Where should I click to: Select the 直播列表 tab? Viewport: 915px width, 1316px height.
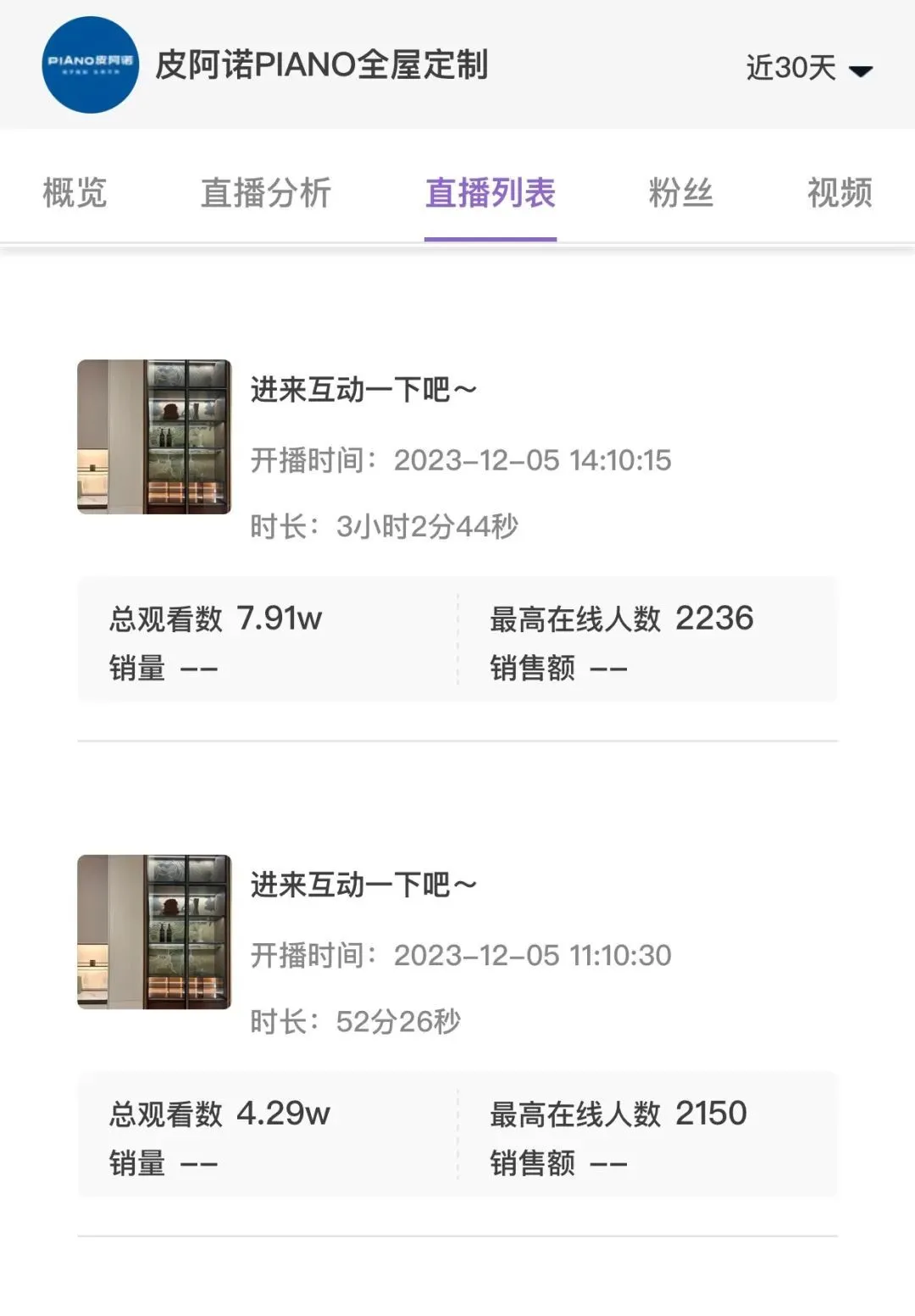[x=491, y=193]
